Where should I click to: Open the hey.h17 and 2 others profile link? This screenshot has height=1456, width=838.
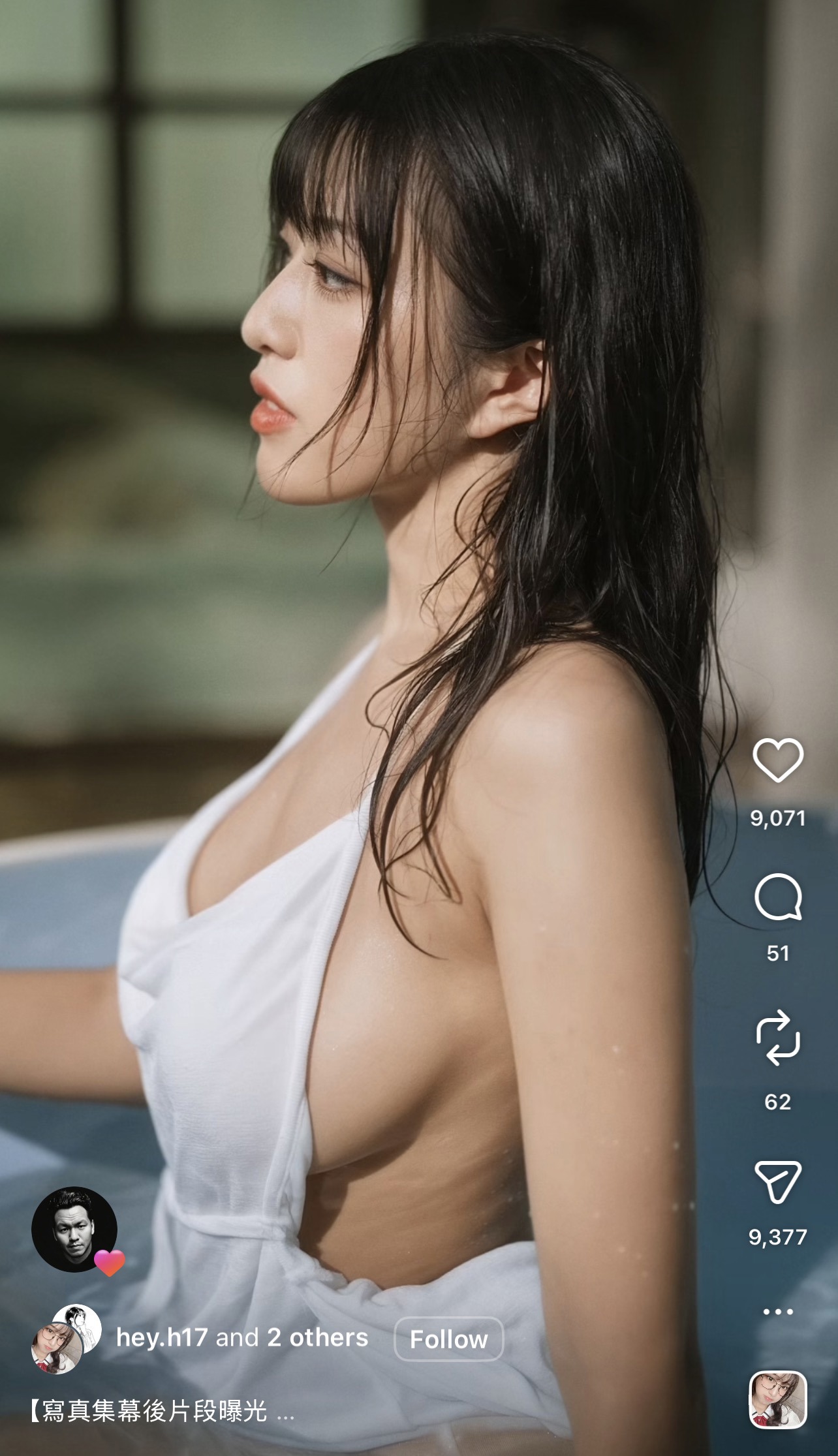(242, 1337)
